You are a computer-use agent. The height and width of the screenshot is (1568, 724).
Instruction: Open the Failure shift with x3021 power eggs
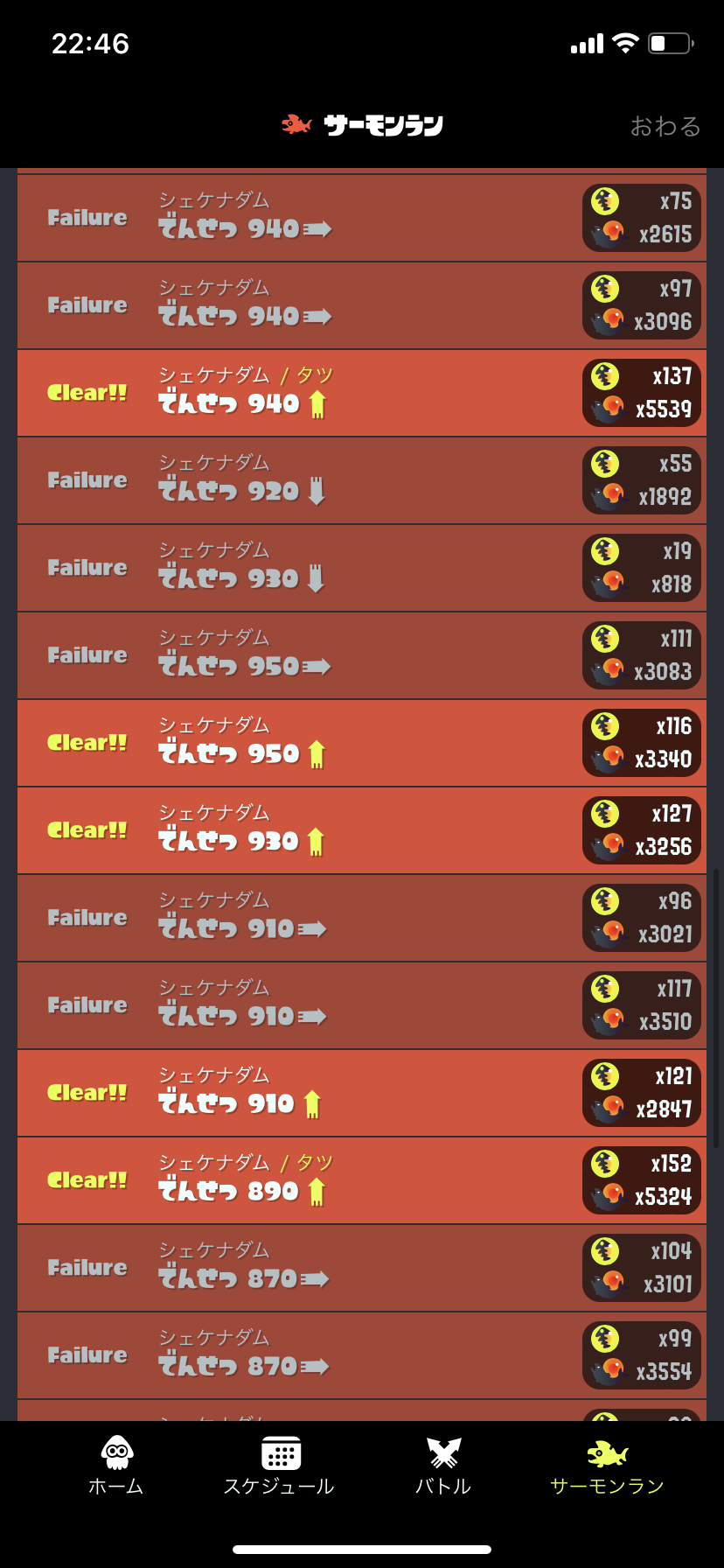coord(362,918)
